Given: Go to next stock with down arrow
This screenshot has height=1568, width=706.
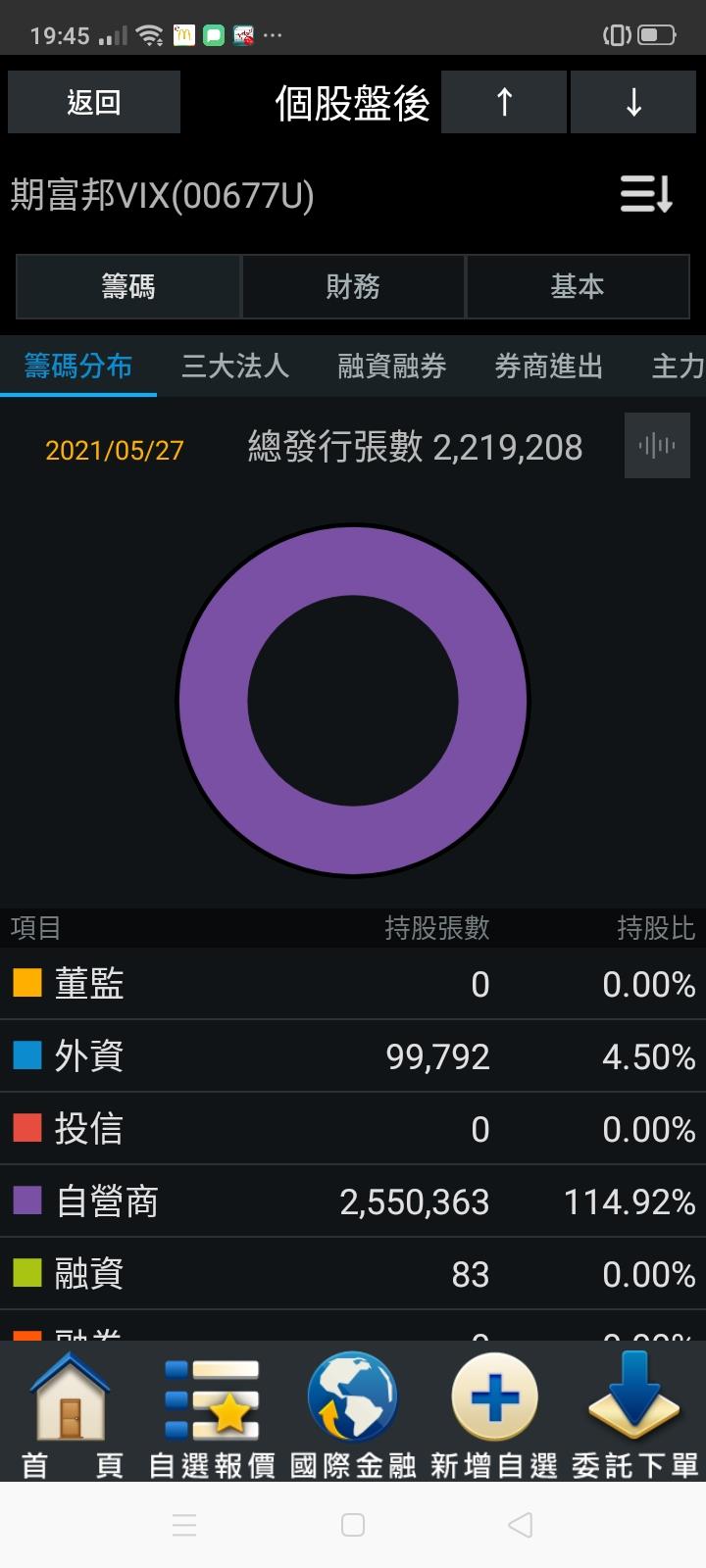Looking at the screenshot, I should click(633, 102).
